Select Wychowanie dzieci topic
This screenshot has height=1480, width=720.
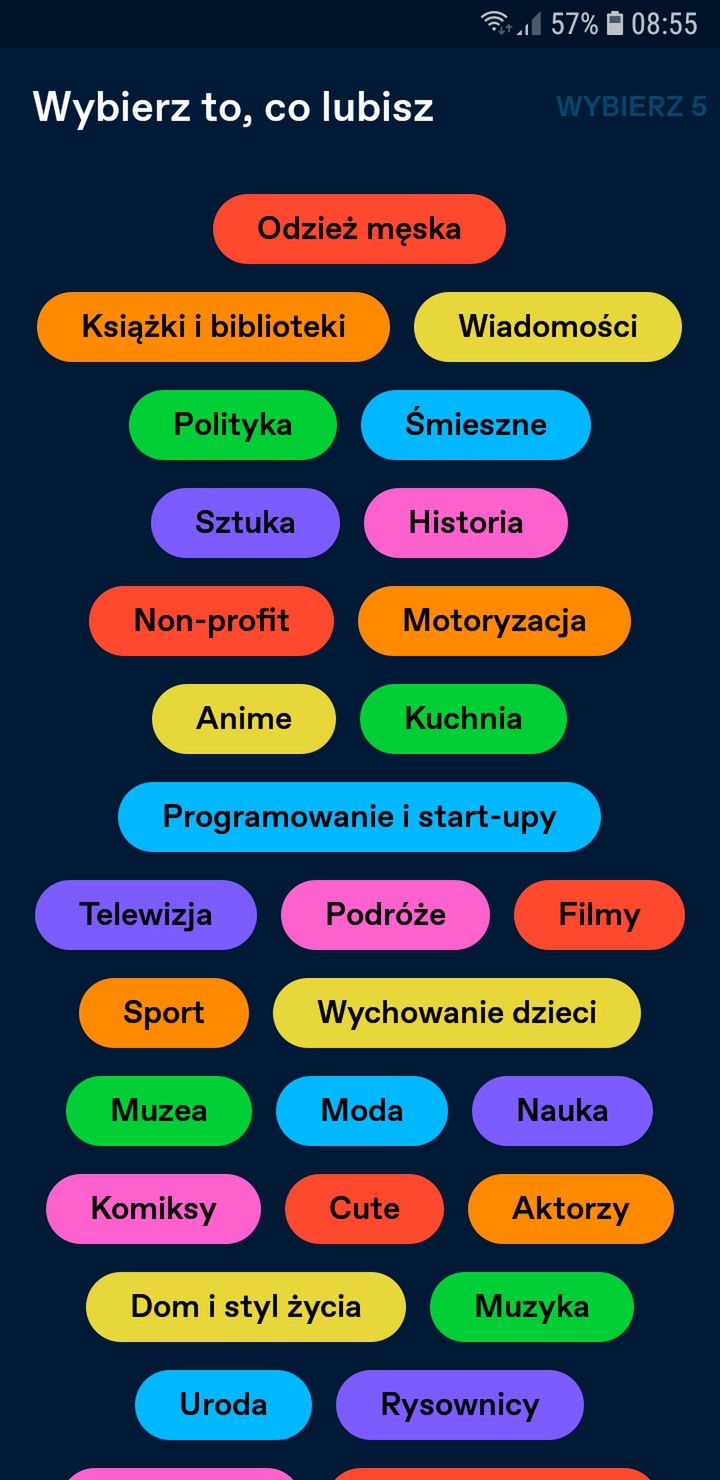457,1013
